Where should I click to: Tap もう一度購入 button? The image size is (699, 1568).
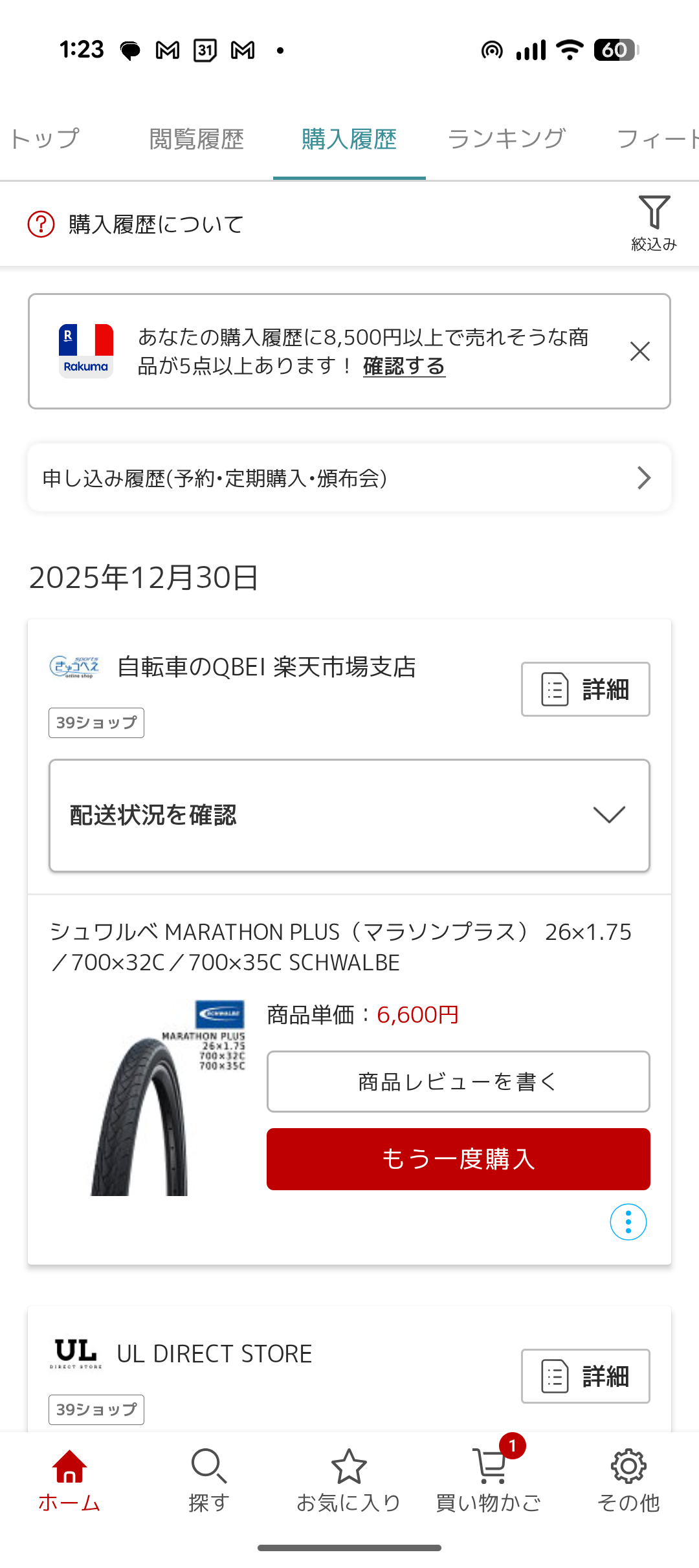click(x=458, y=1159)
